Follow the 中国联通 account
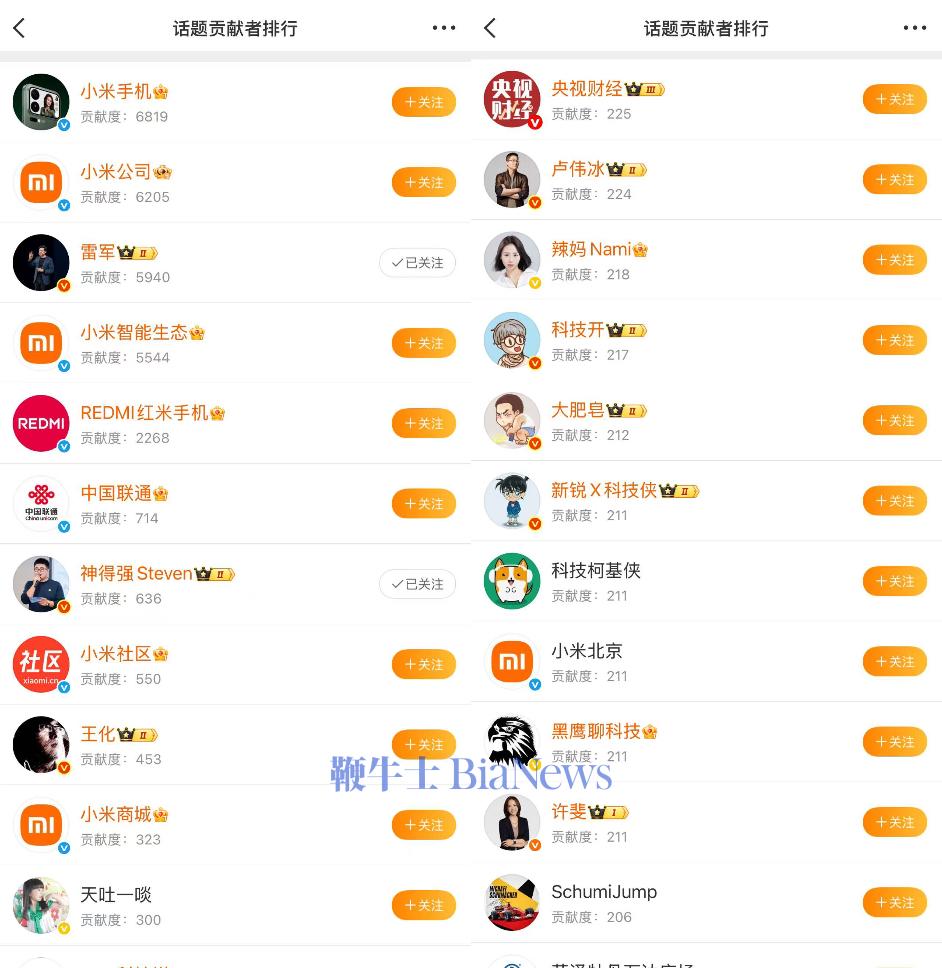Image resolution: width=942 pixels, height=968 pixels. [423, 504]
